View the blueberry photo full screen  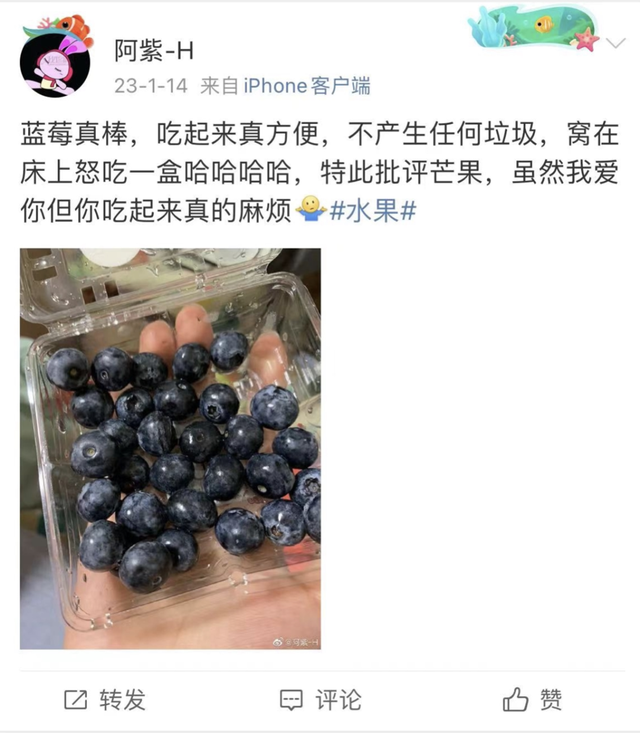click(x=170, y=448)
